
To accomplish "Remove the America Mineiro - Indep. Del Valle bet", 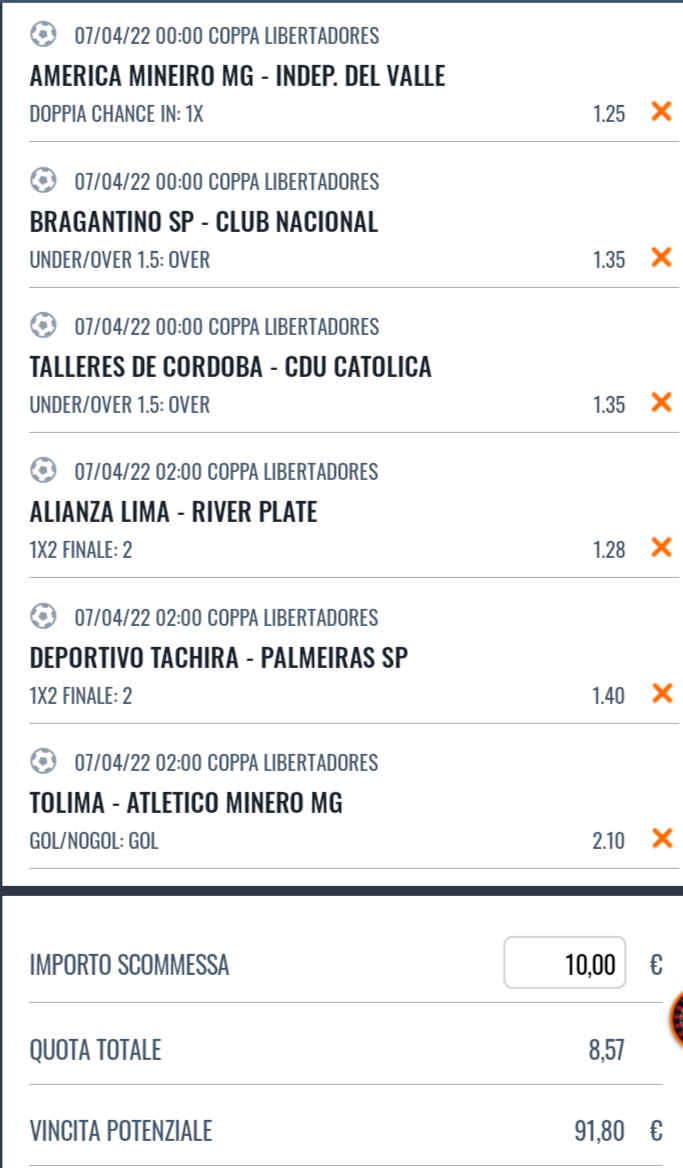I will [661, 112].
